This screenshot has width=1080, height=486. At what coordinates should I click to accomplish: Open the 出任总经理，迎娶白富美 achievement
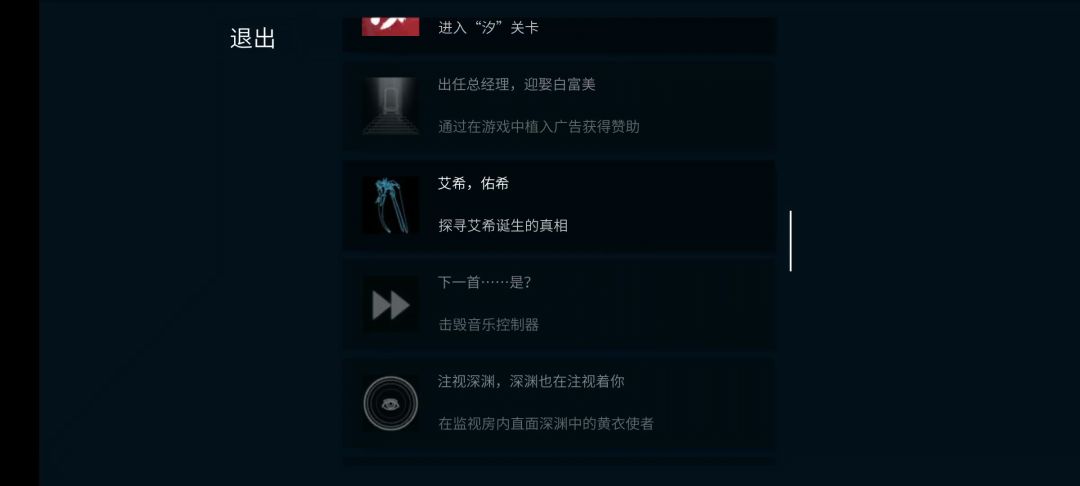pos(558,106)
